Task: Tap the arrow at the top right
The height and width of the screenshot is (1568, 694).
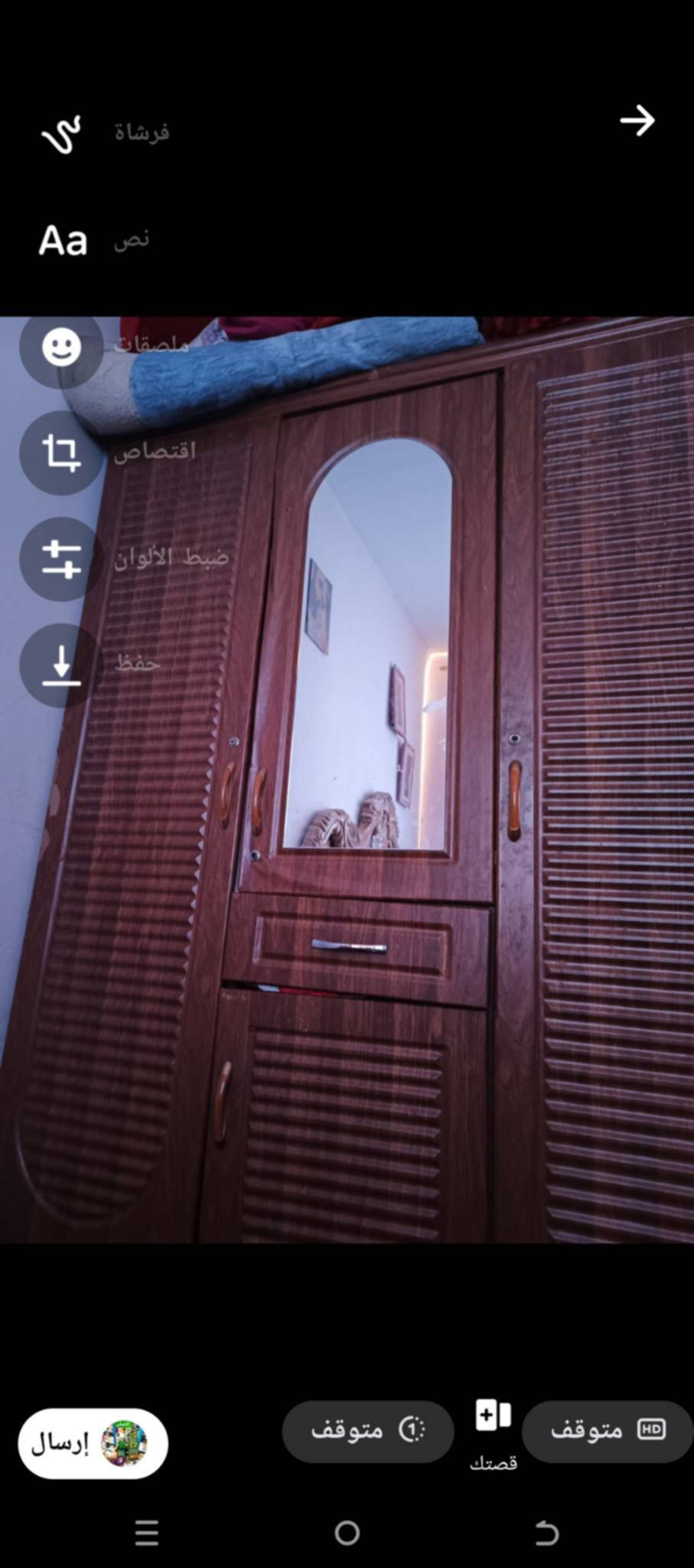Action: (x=637, y=121)
